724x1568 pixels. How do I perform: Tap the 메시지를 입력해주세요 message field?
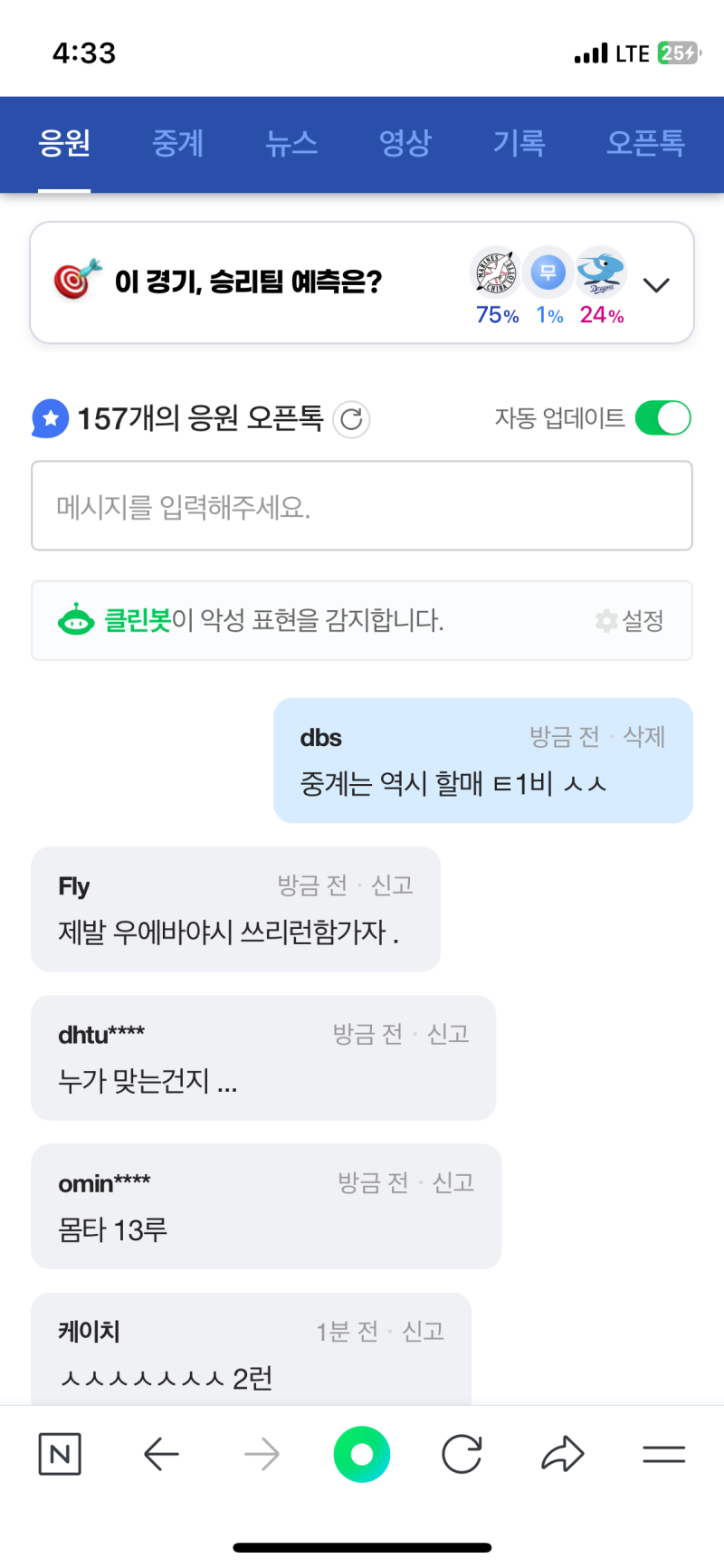tap(362, 506)
